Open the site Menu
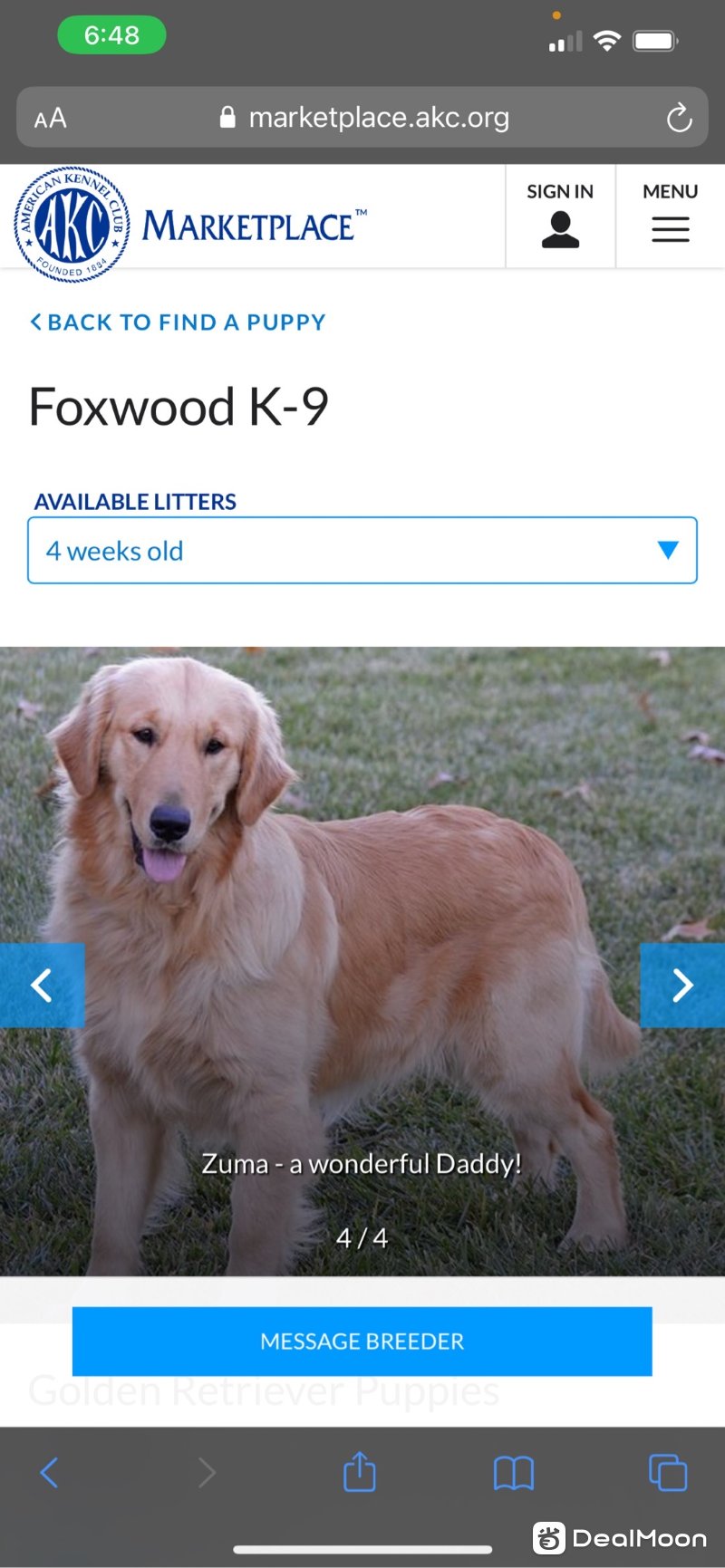 click(670, 216)
